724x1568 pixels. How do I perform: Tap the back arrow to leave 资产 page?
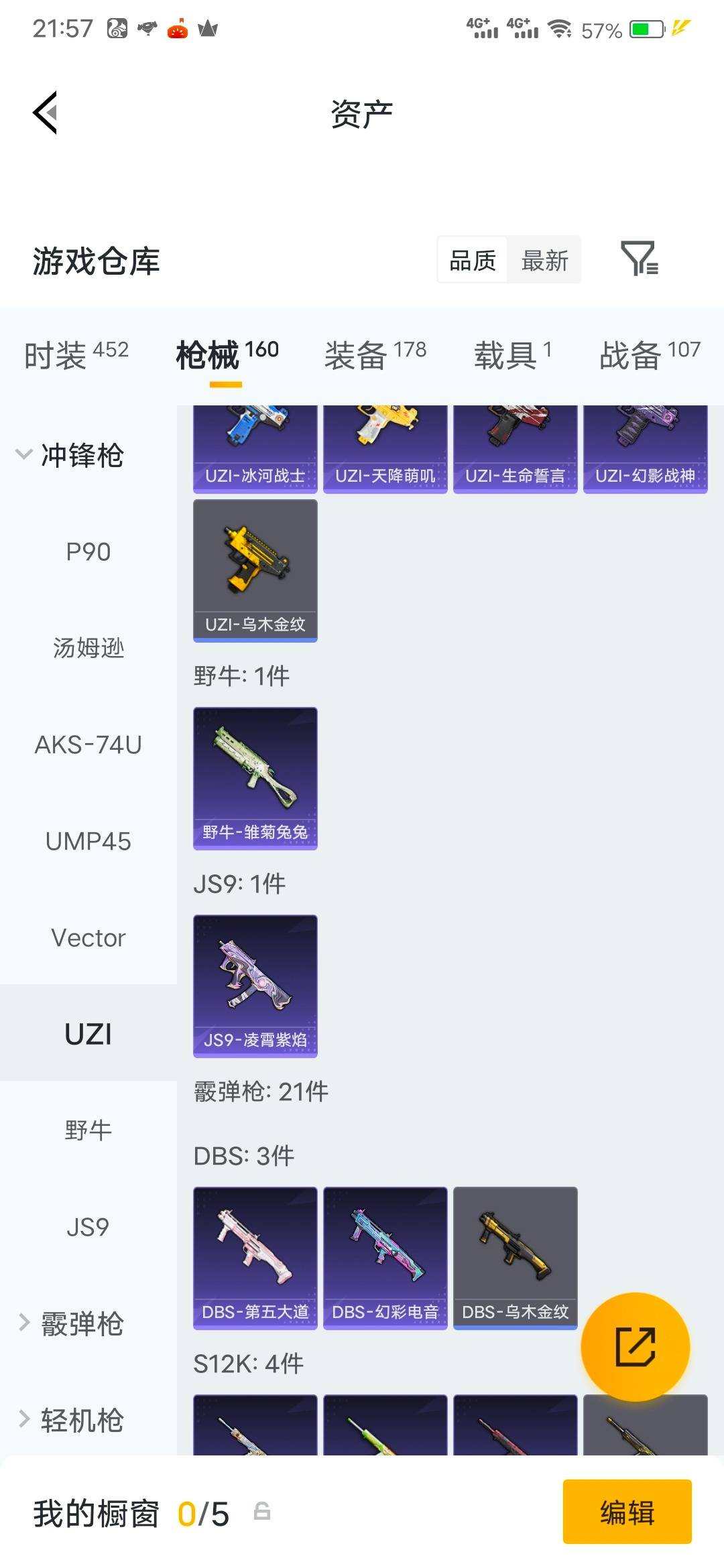coord(45,113)
